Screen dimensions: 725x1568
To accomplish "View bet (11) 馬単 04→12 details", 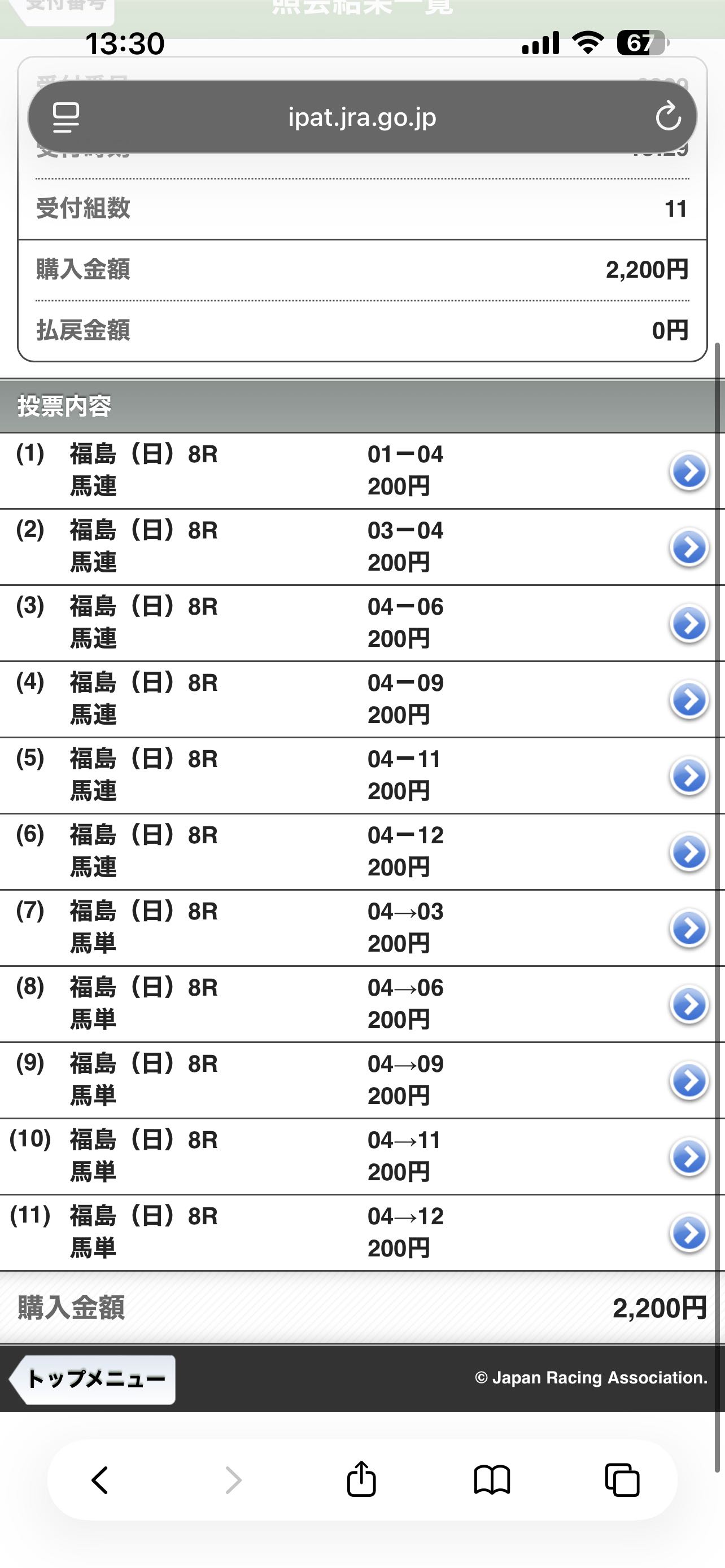I will [688, 1233].
